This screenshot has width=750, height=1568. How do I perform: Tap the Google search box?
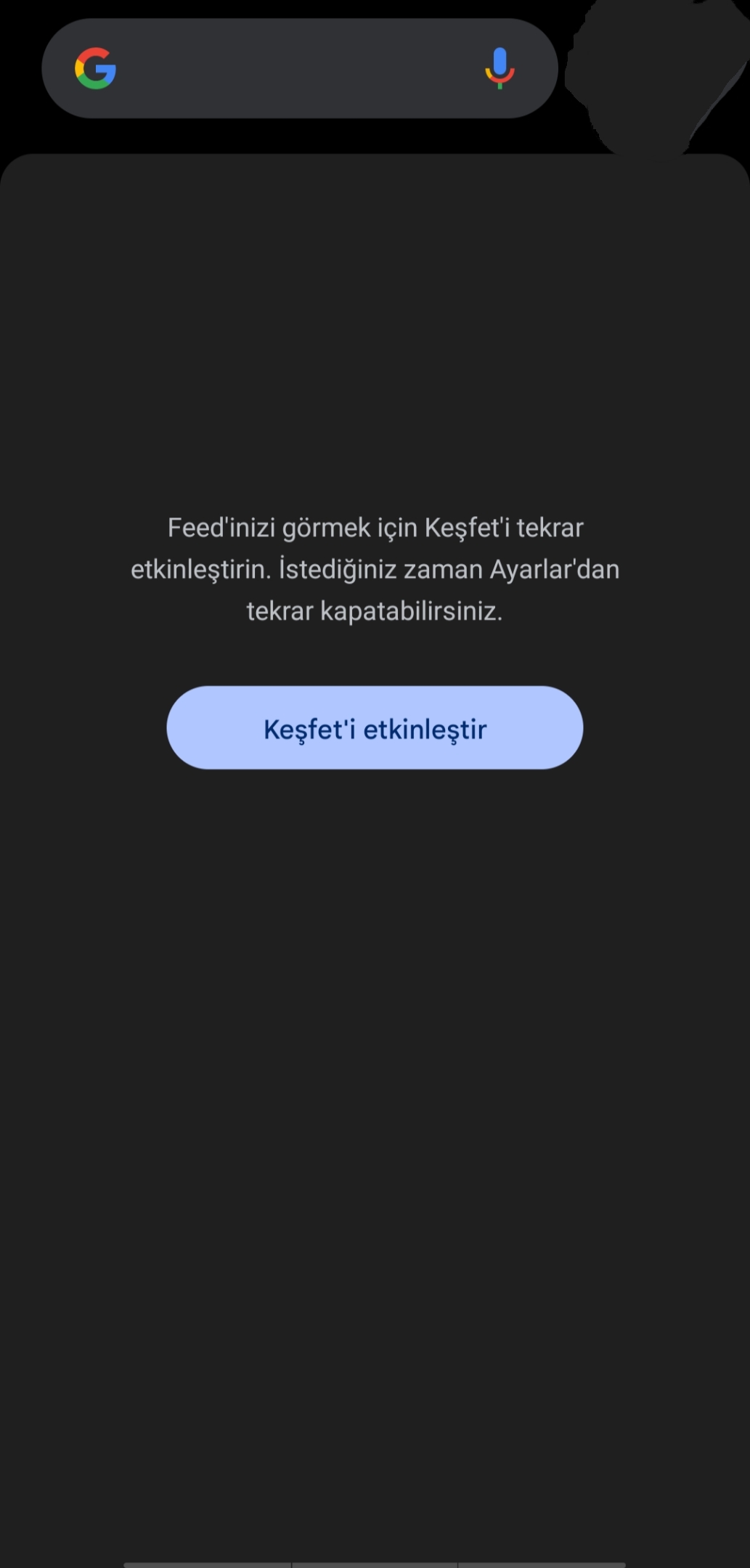(299, 68)
